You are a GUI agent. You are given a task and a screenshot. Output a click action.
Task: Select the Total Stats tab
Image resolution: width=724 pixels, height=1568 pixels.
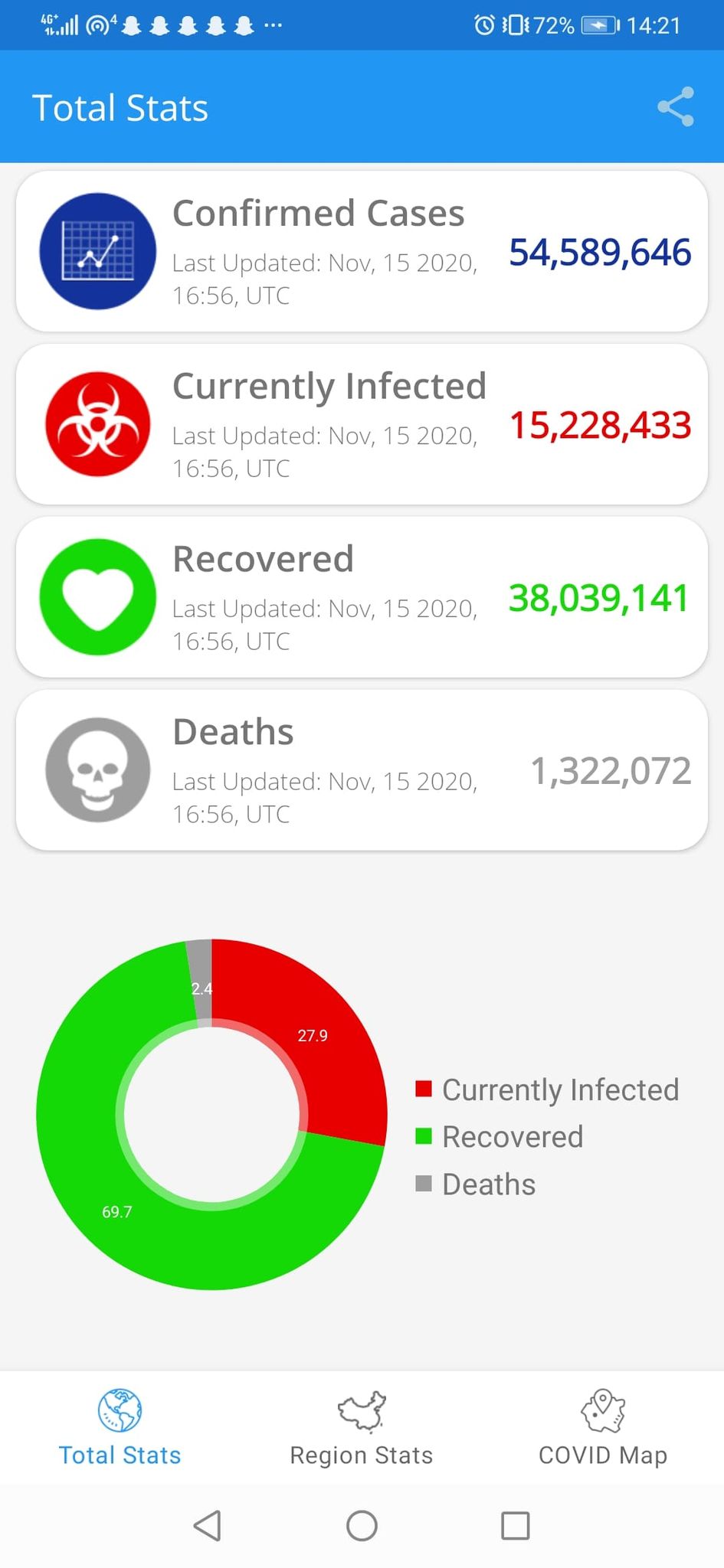tap(120, 1428)
